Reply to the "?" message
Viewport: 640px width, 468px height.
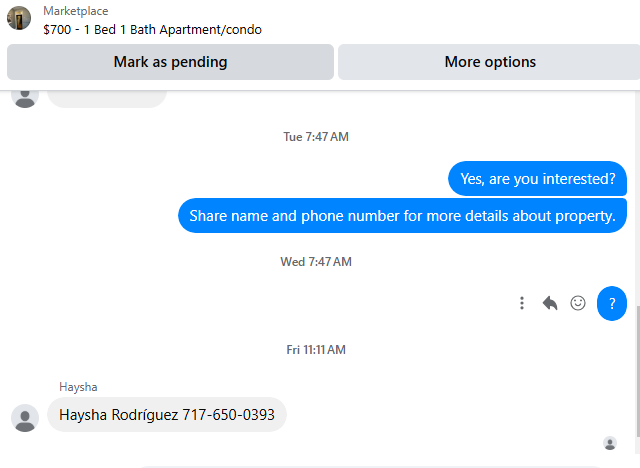pyautogui.click(x=550, y=303)
